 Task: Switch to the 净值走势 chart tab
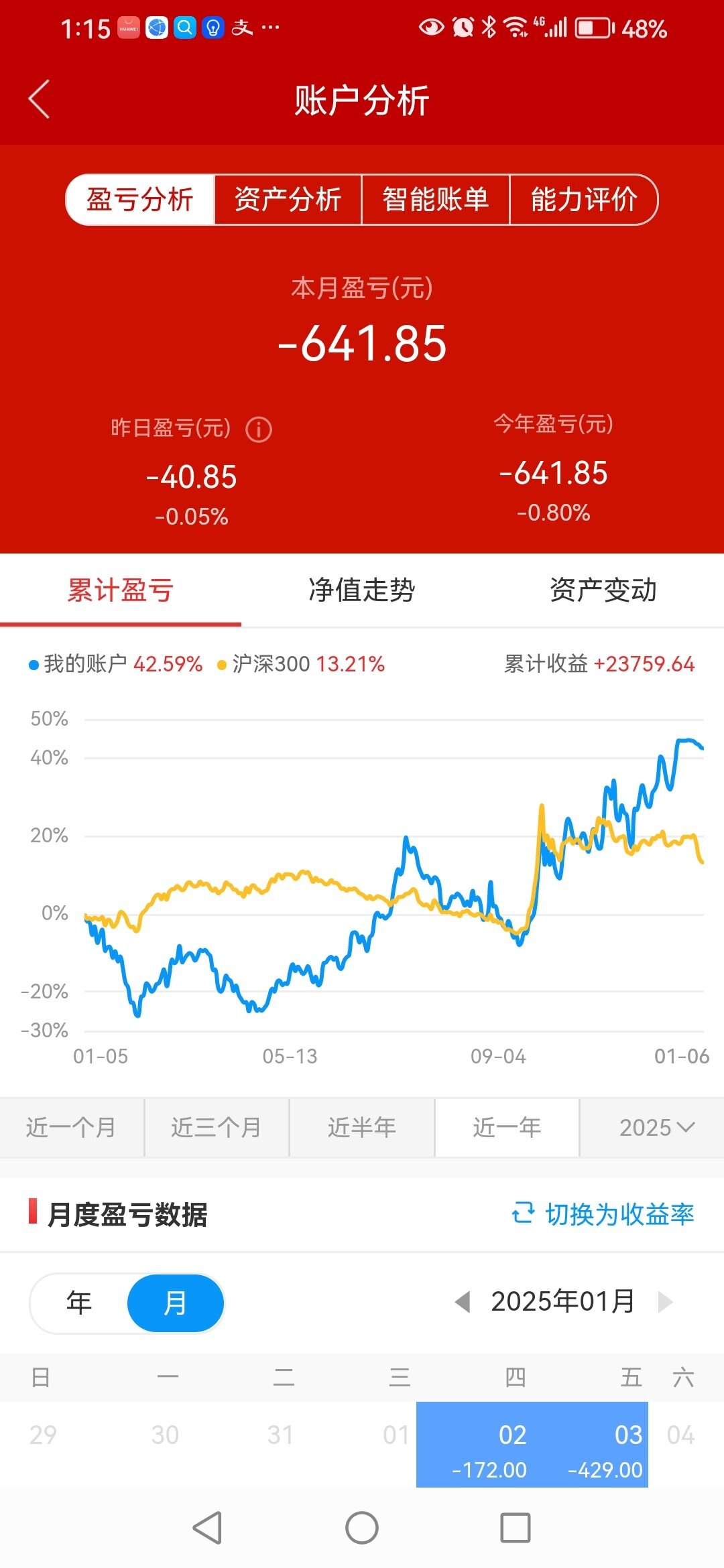pyautogui.click(x=362, y=590)
